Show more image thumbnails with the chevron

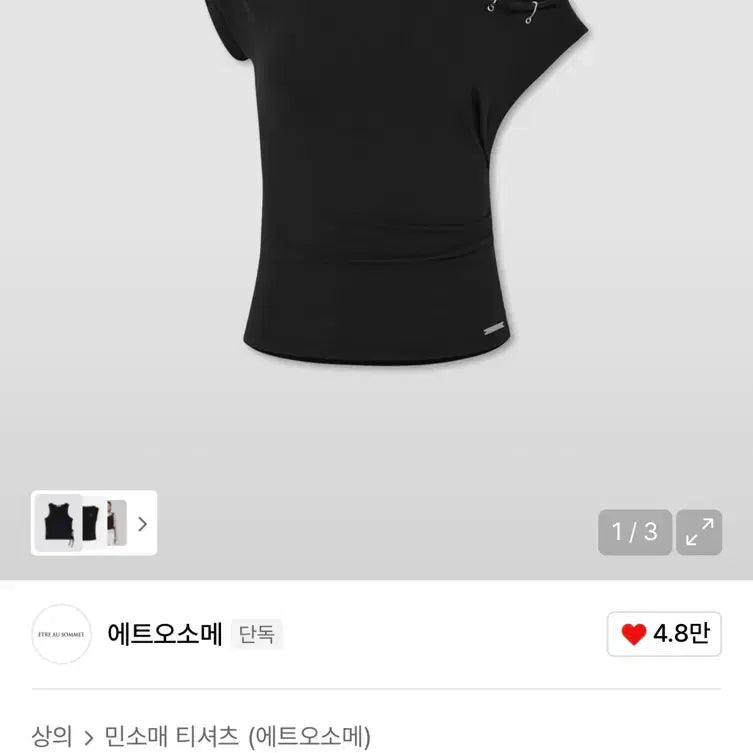(x=142, y=523)
